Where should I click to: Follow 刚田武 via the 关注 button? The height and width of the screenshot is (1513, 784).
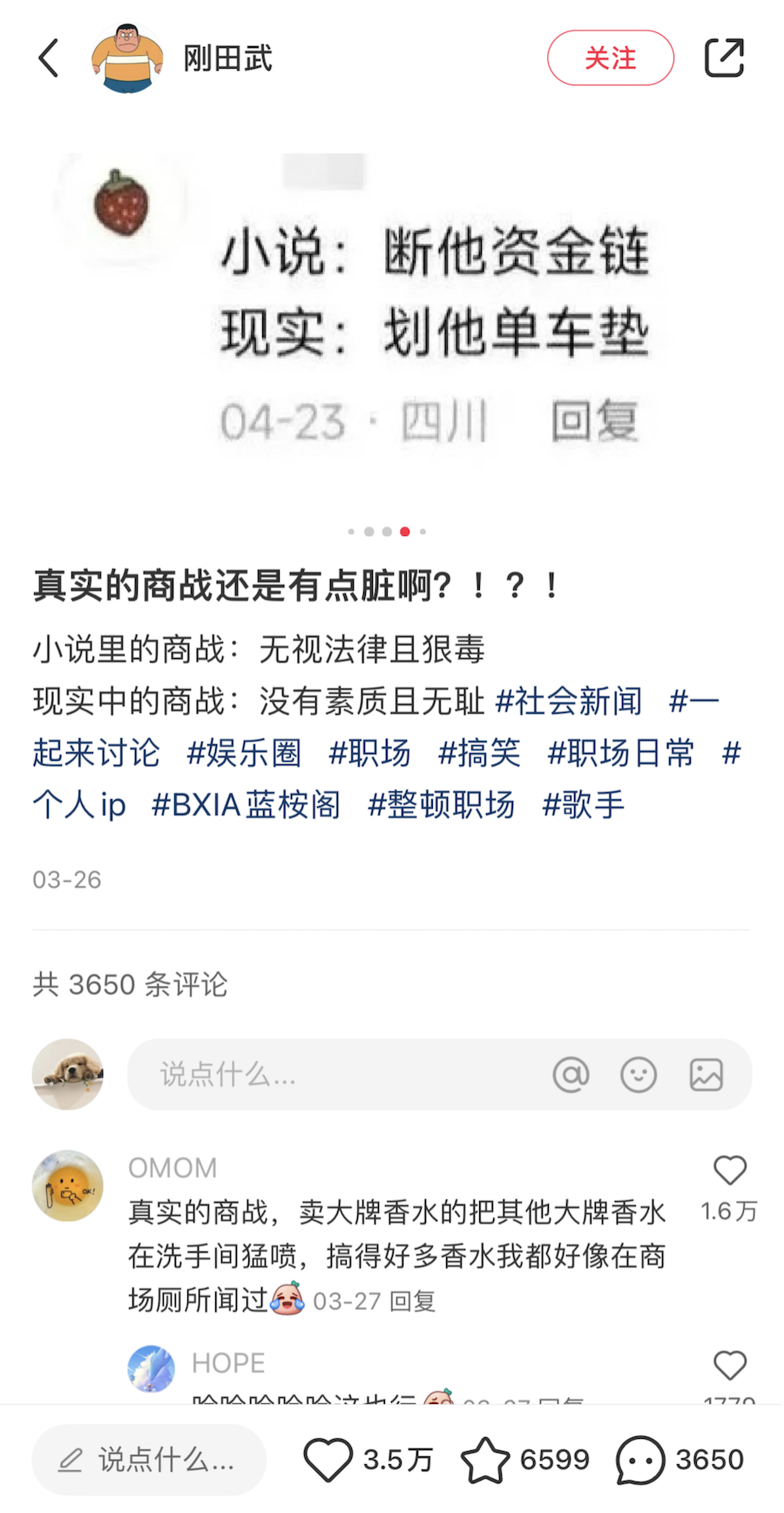pyautogui.click(x=610, y=58)
